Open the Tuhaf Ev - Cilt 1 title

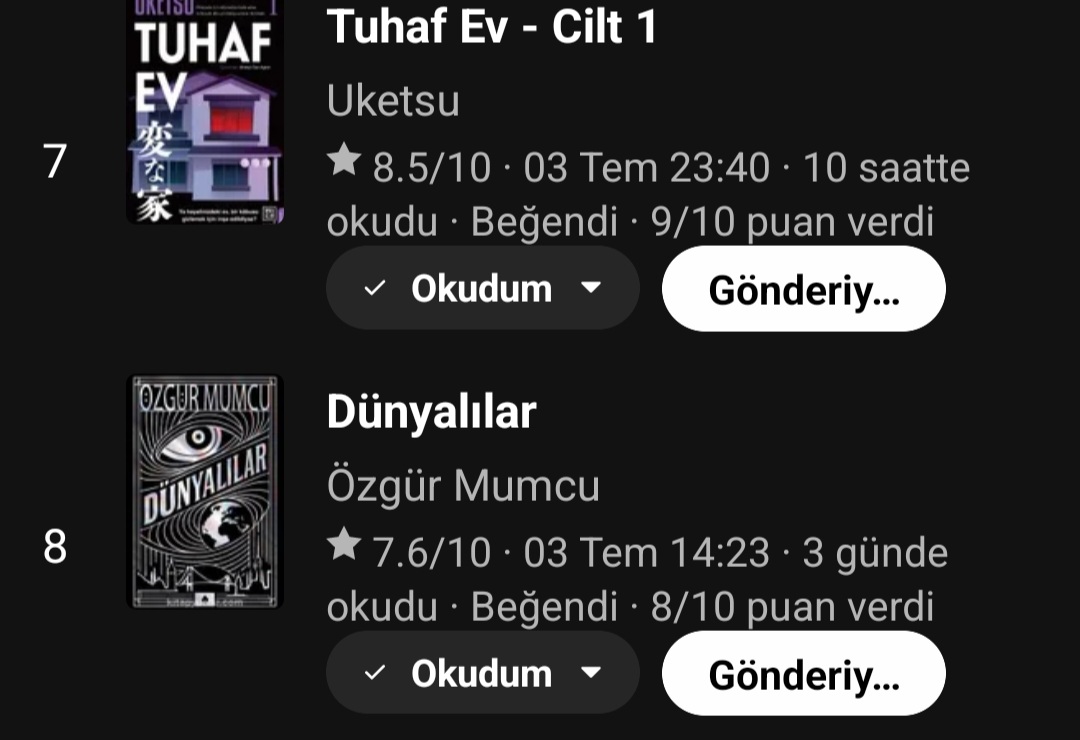click(x=492, y=27)
